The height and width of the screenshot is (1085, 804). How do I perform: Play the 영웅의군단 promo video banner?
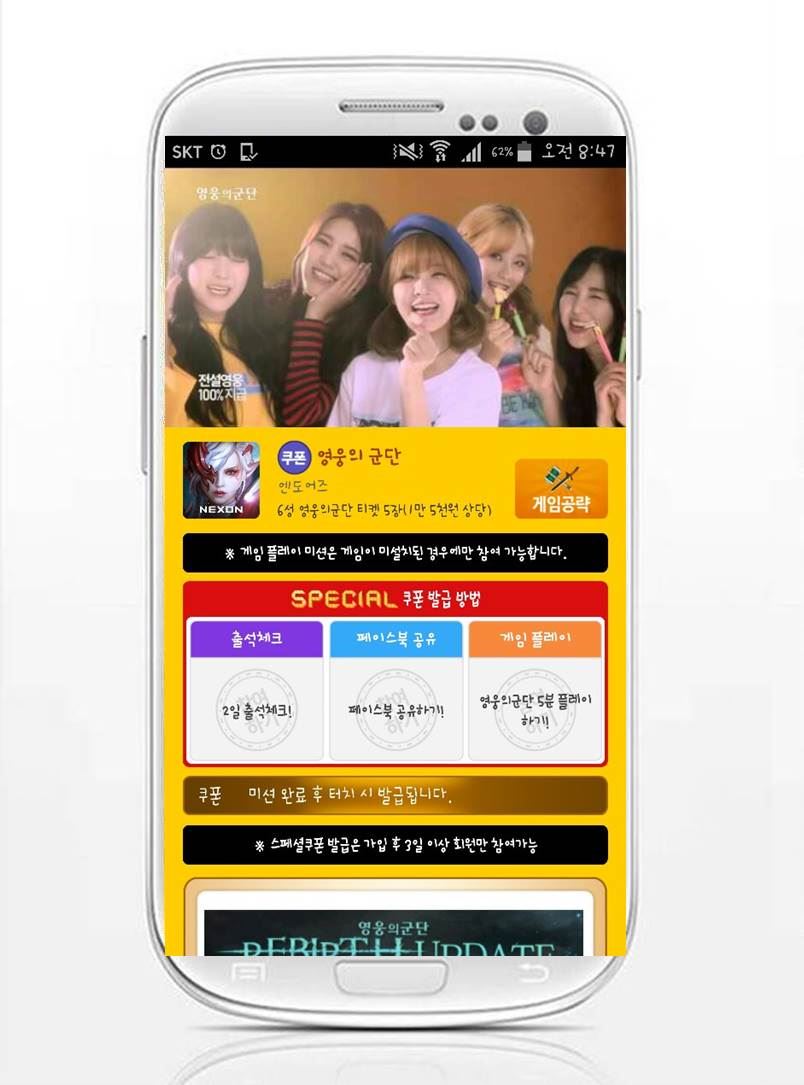pyautogui.click(x=395, y=297)
